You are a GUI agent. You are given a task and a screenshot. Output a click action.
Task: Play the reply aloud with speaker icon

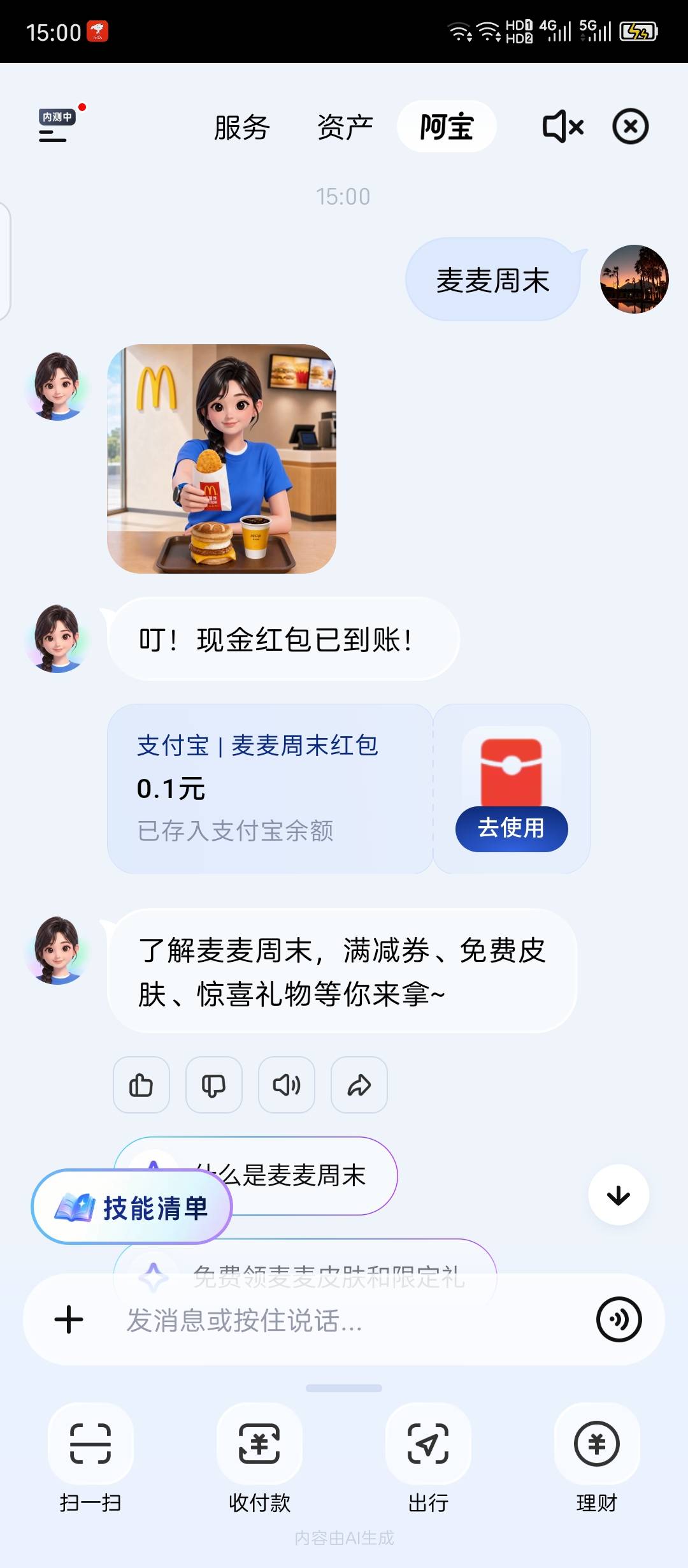pyautogui.click(x=287, y=1085)
